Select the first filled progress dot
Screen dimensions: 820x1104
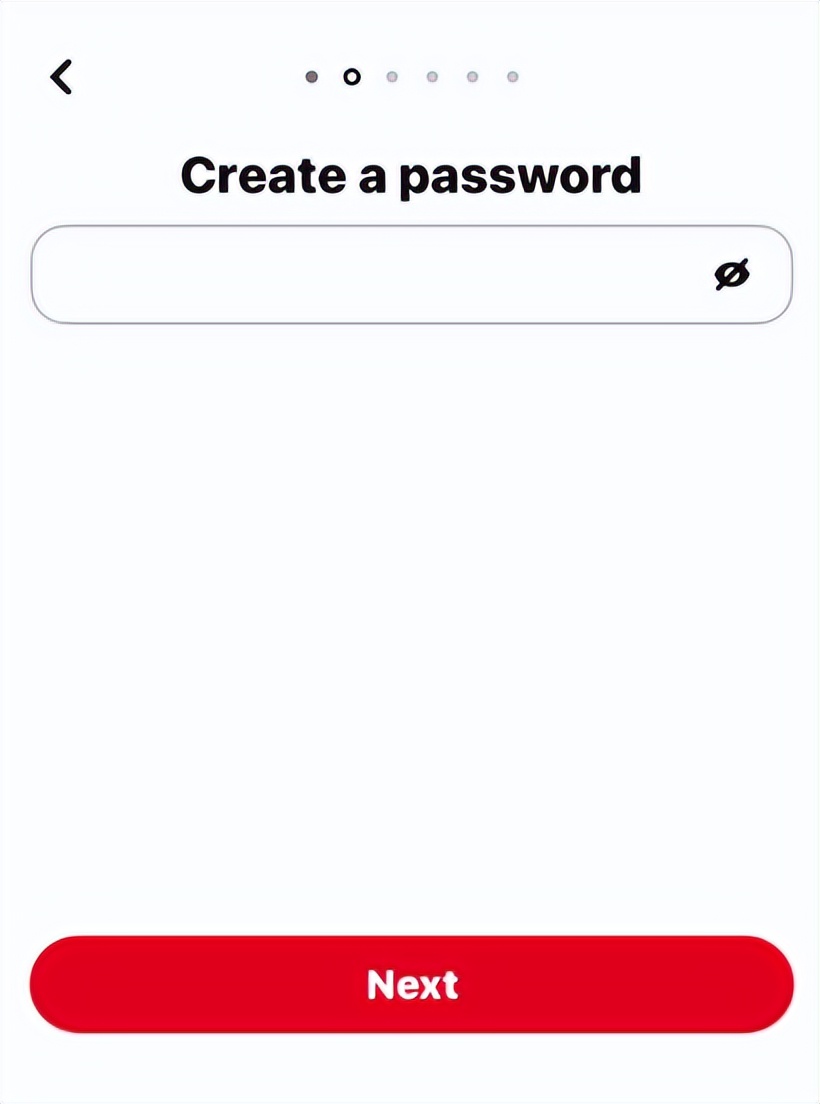point(312,76)
